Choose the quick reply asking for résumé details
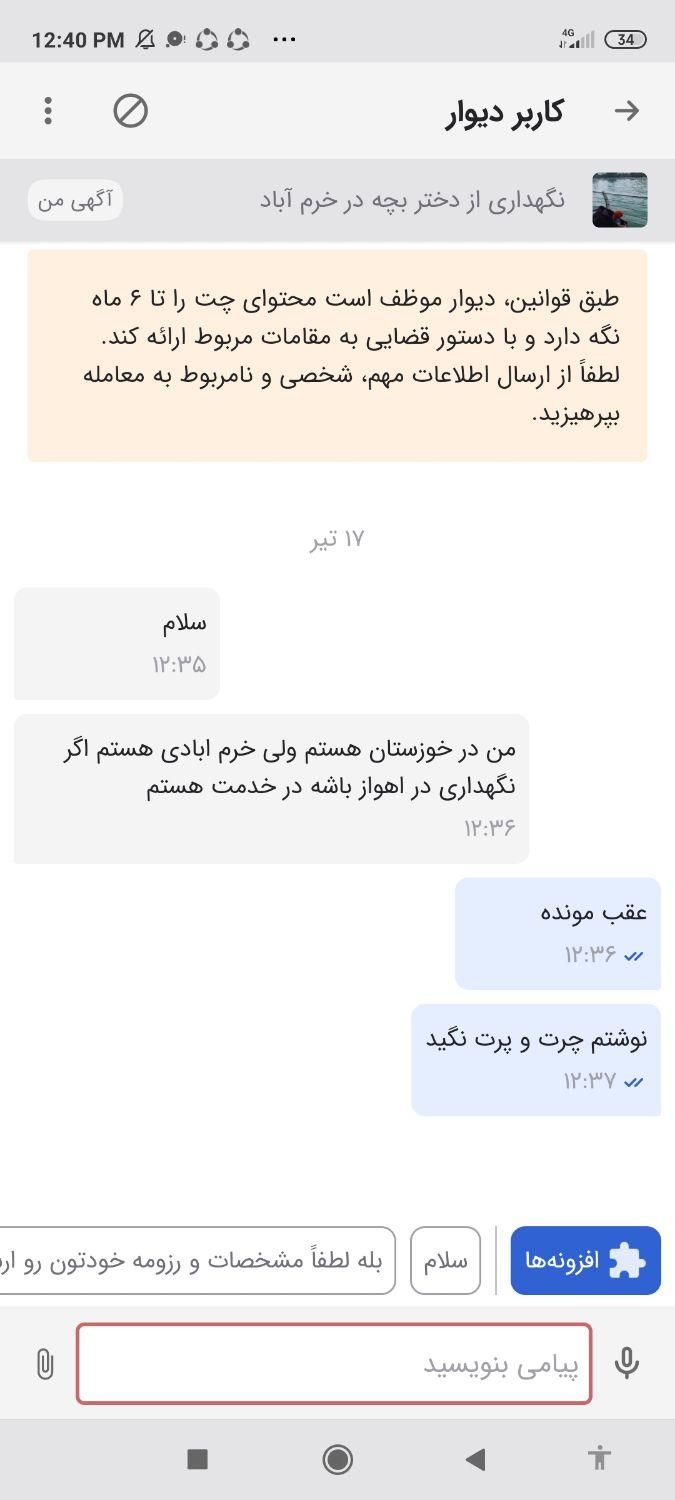The width and height of the screenshot is (675, 1500). point(200,1260)
